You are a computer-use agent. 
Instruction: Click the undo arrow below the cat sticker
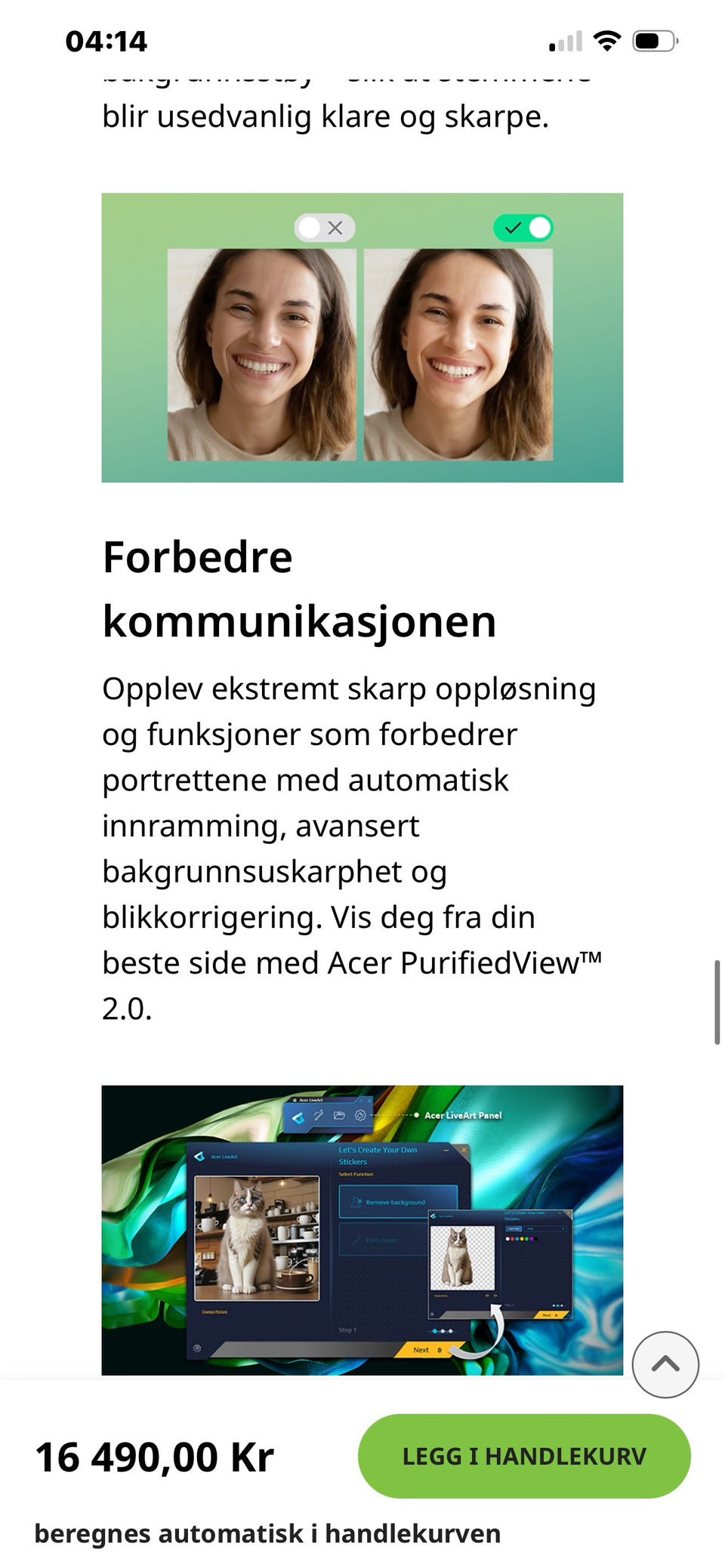487,1295
